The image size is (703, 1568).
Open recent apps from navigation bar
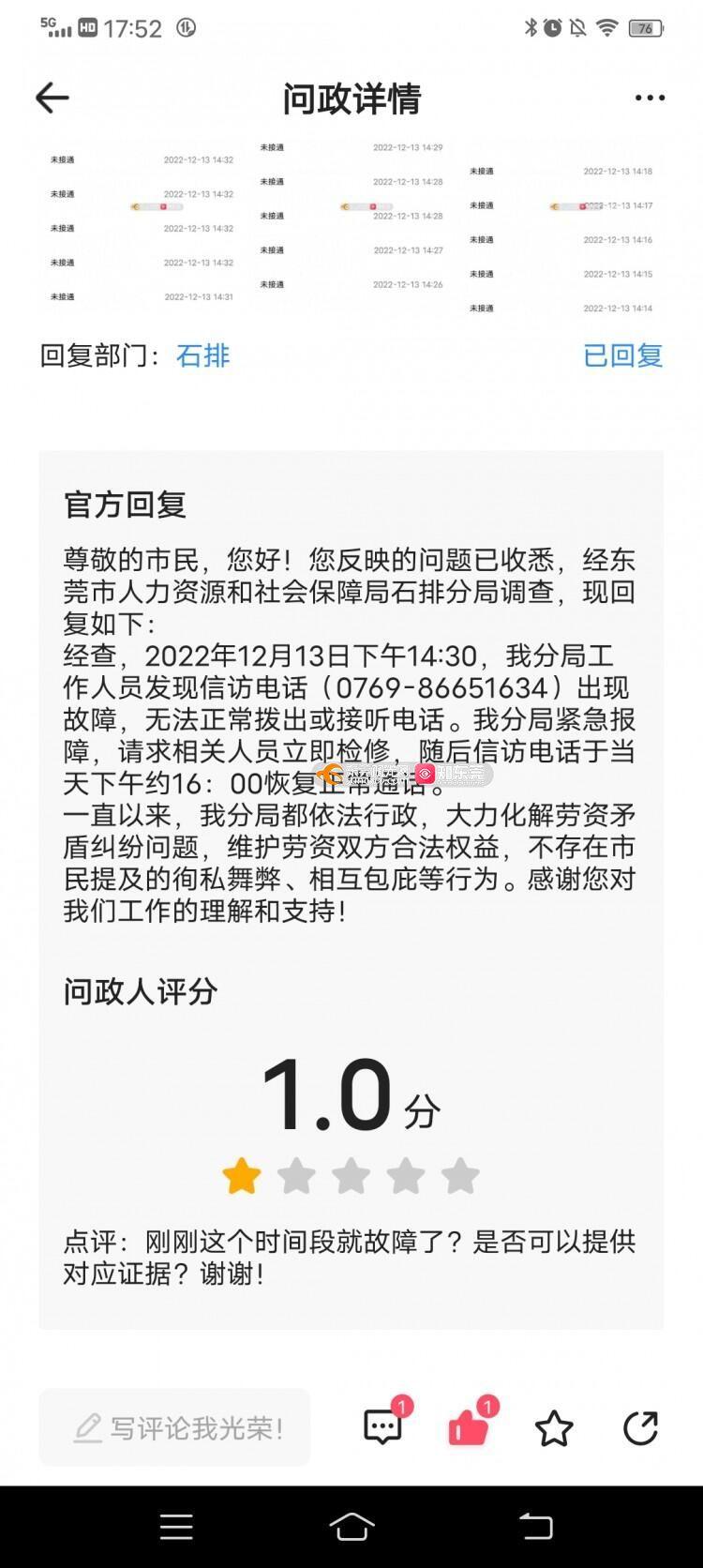176,1527
